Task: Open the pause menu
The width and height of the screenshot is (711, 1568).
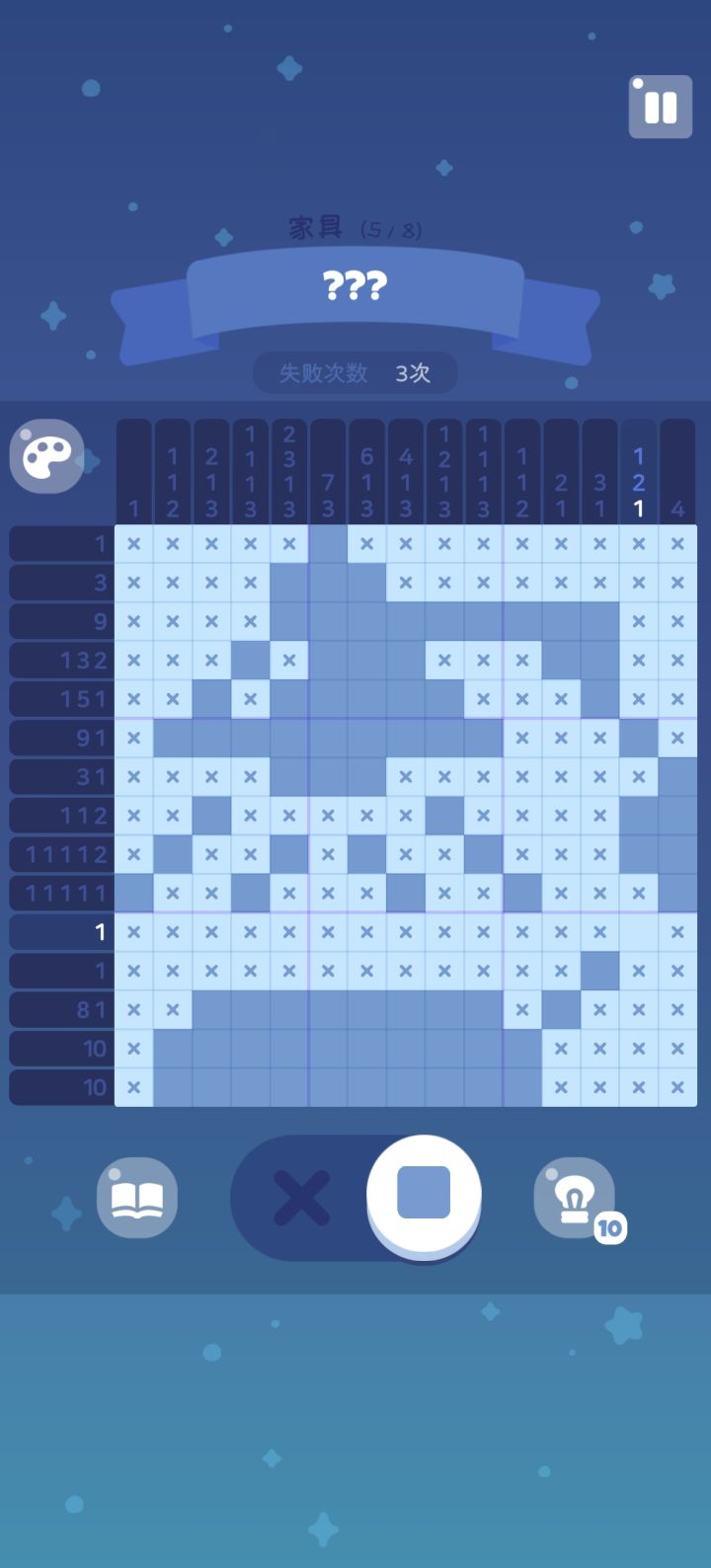Action: point(659,107)
